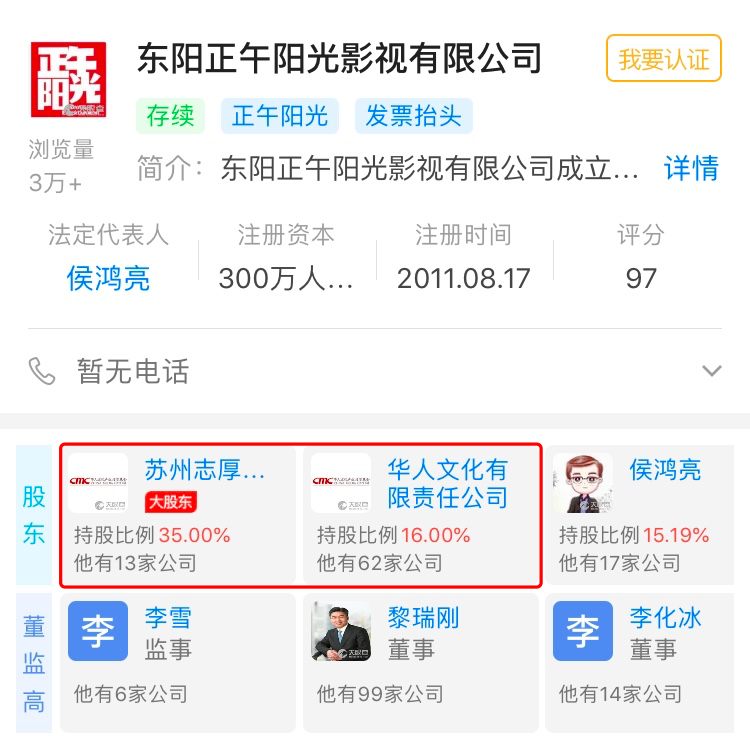Select the 正午阳光 tag
This screenshot has width=750, height=749.
(279, 116)
